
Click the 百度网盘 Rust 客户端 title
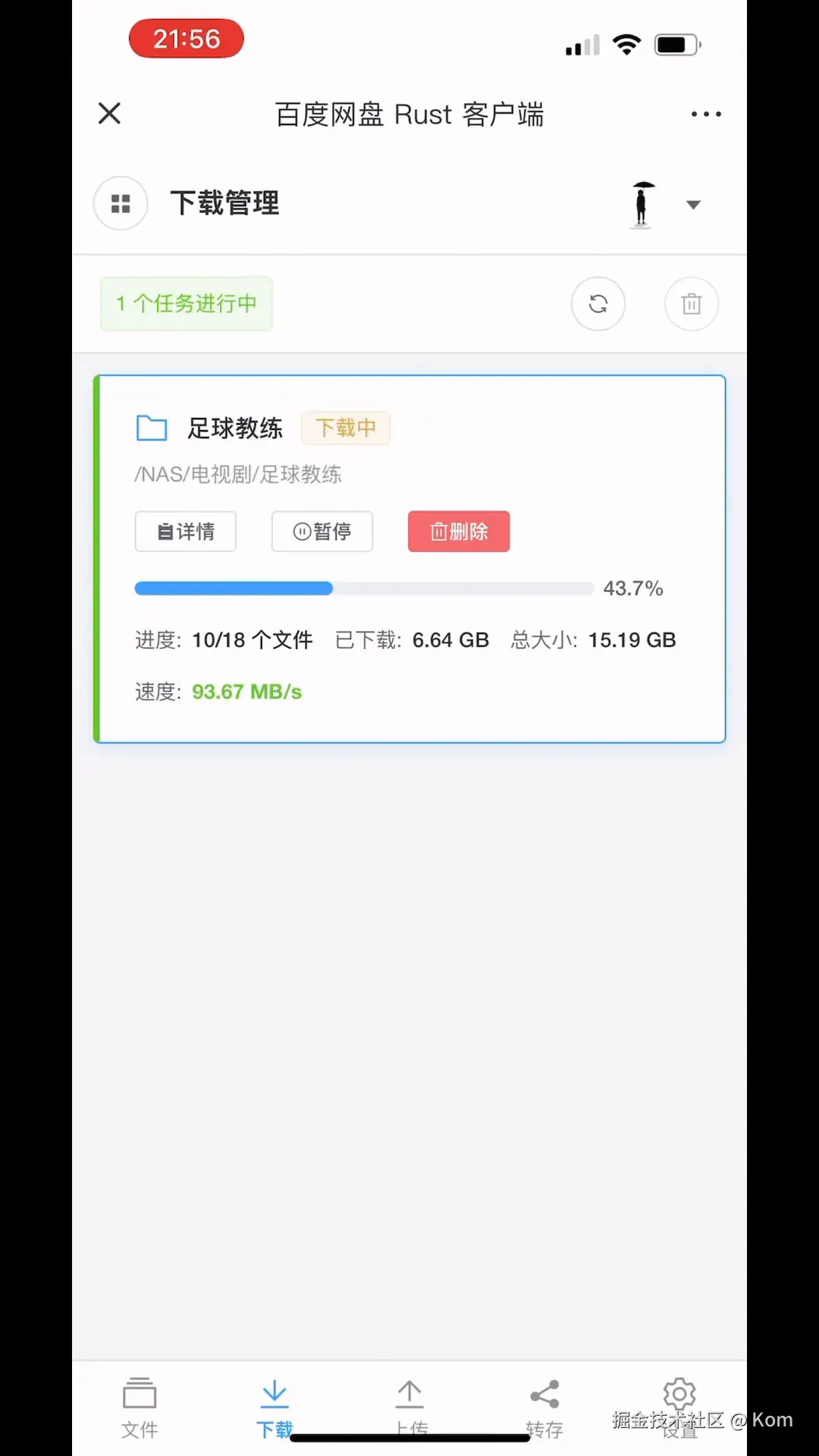pyautogui.click(x=409, y=114)
